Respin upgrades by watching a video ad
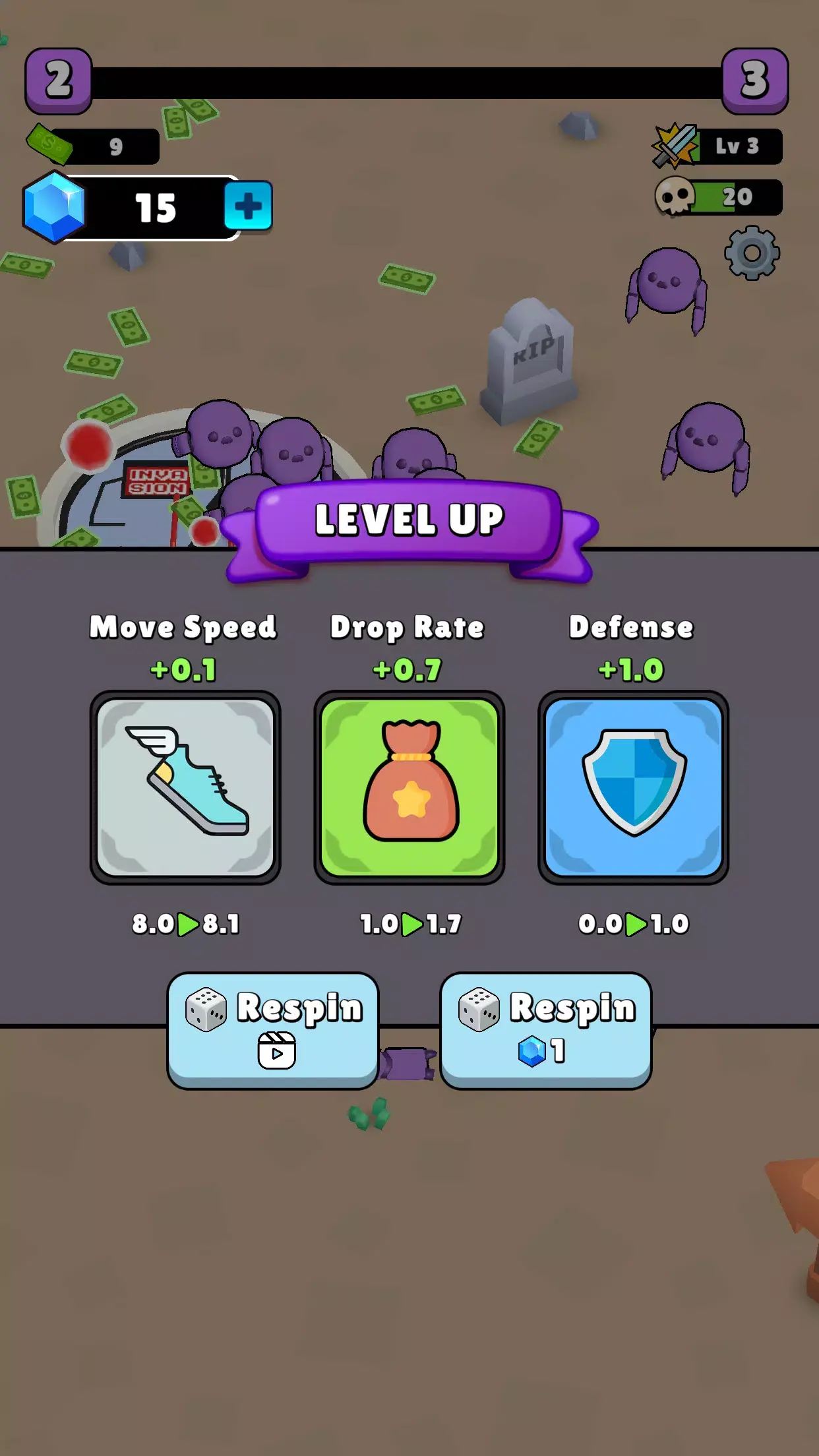This screenshot has height=1456, width=819. tap(273, 1029)
